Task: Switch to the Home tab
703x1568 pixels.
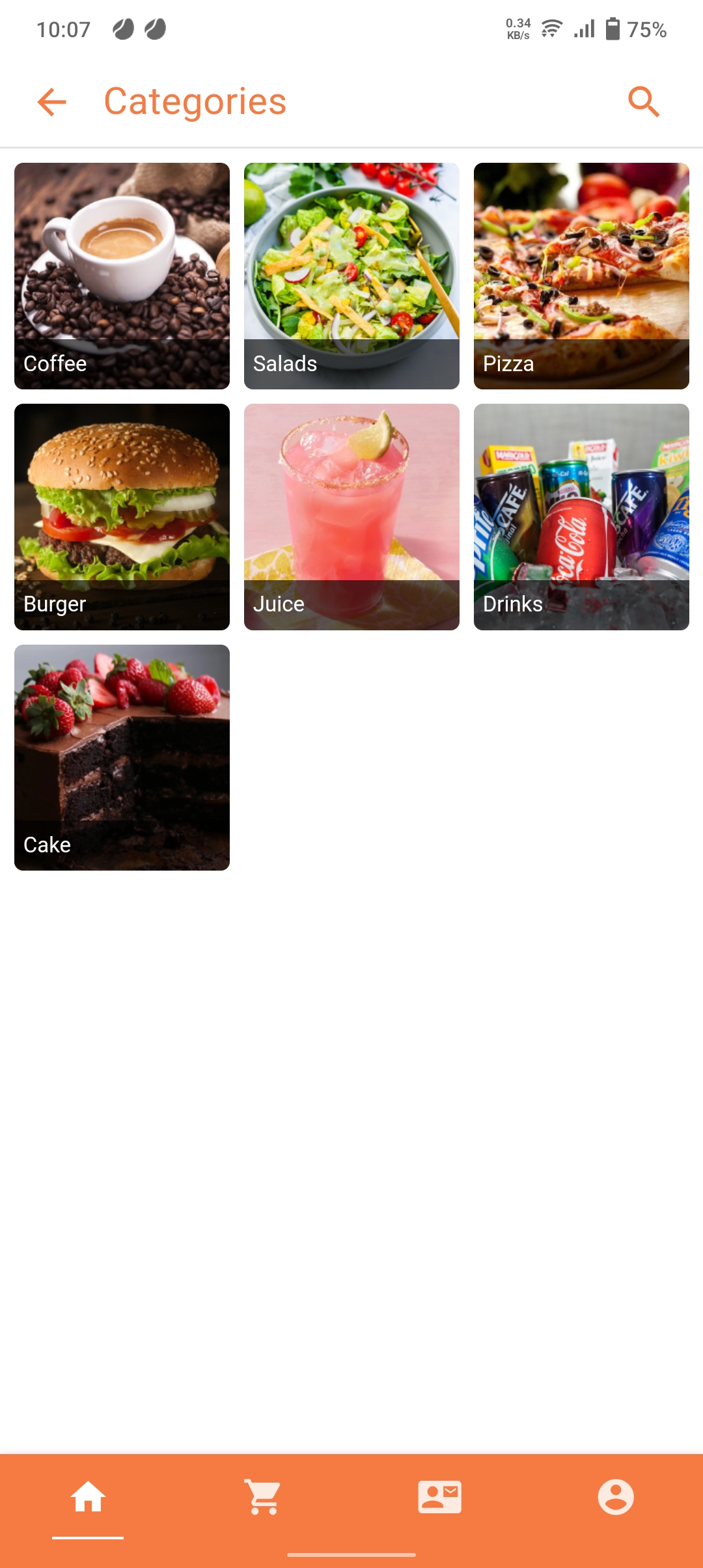Action: point(88,1496)
